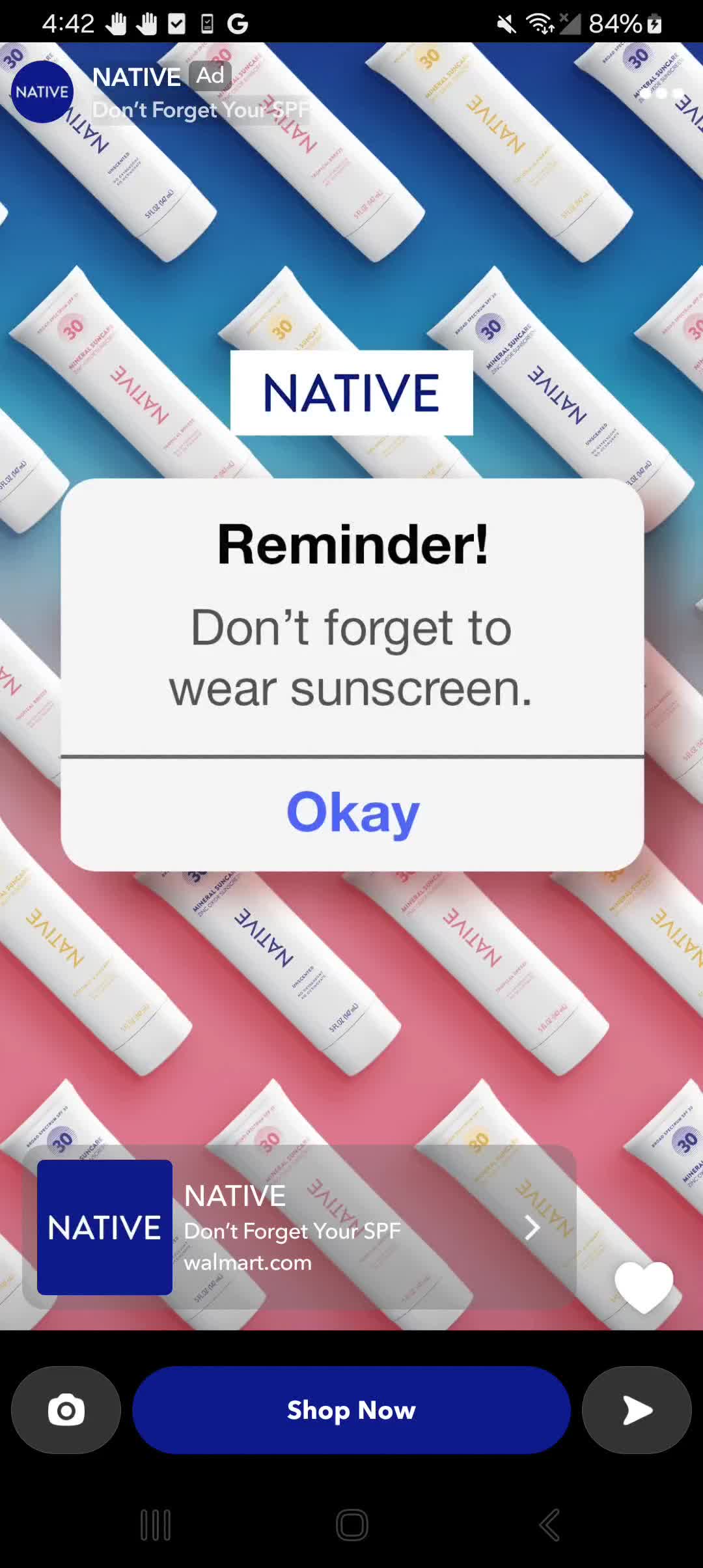Go back using the system back button
Viewport: 703px width, 1568px height.
tap(549, 1524)
